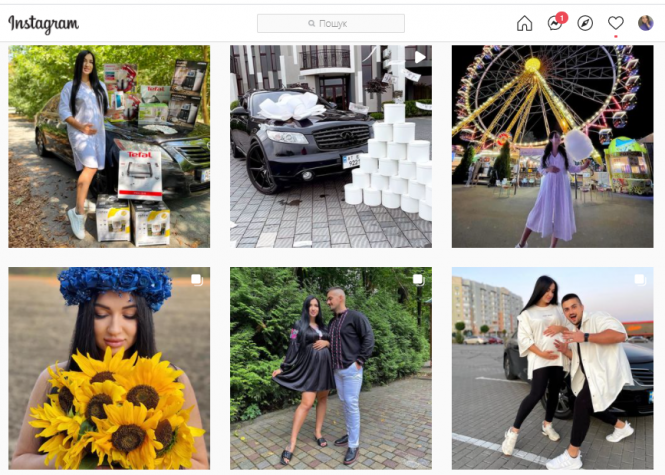Go to the Instagram home feed
This screenshot has height=475, width=665.
click(x=524, y=24)
